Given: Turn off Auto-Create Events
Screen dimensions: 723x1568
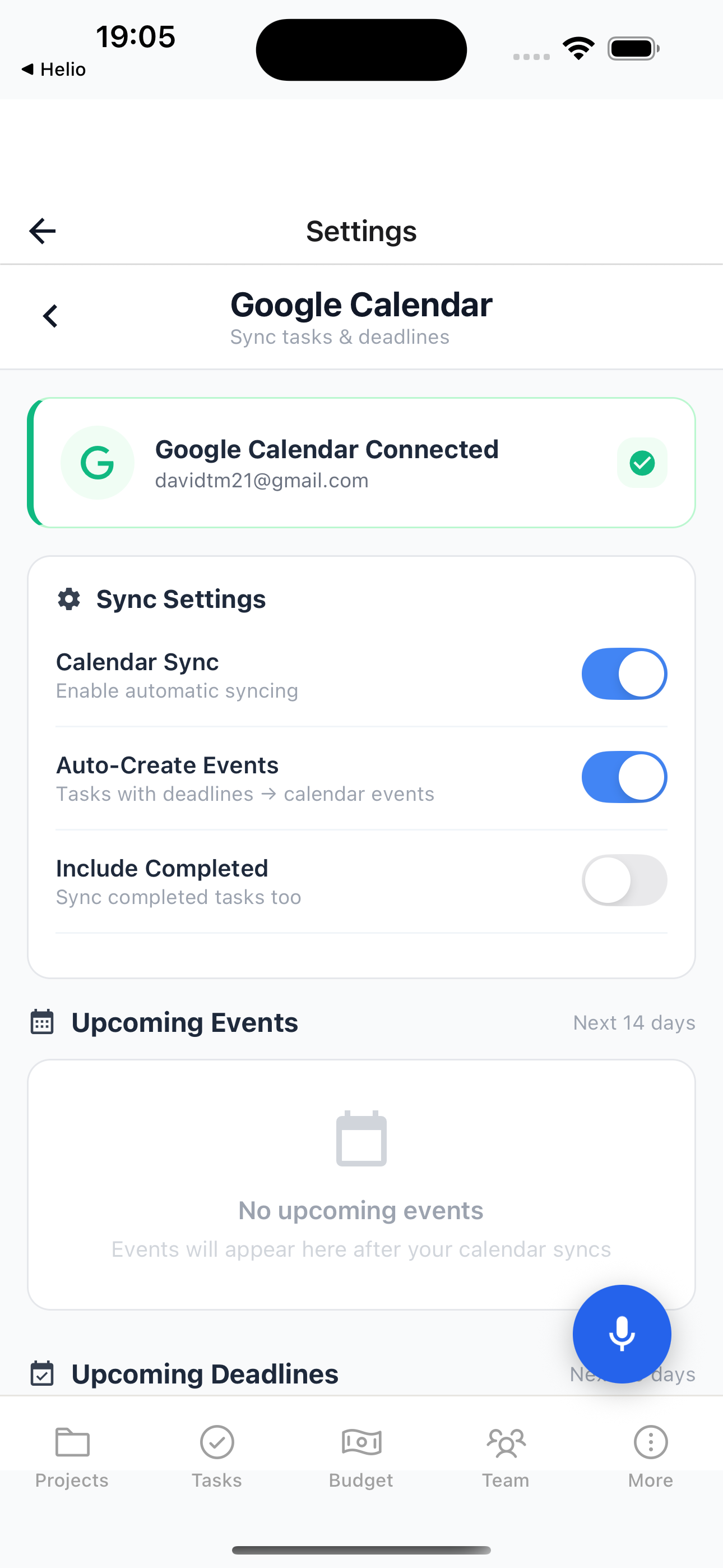Looking at the screenshot, I should (x=624, y=777).
